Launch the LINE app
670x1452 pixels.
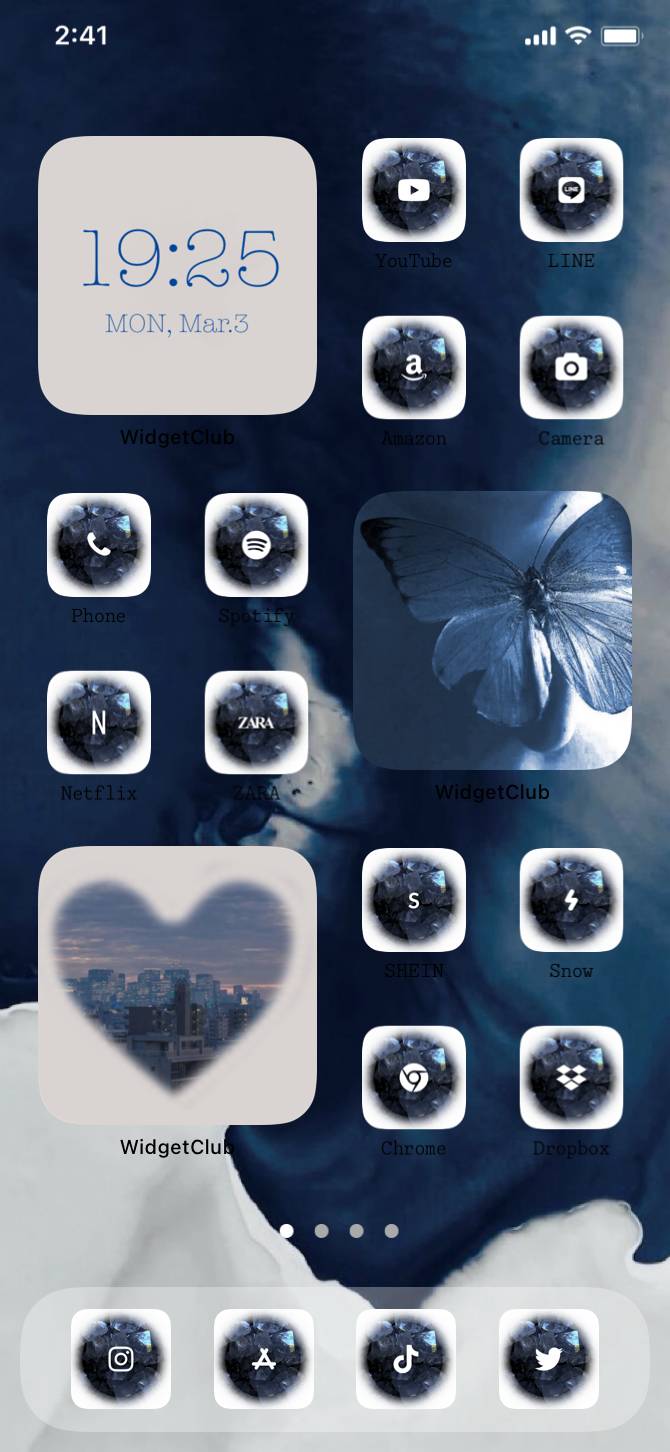571,190
